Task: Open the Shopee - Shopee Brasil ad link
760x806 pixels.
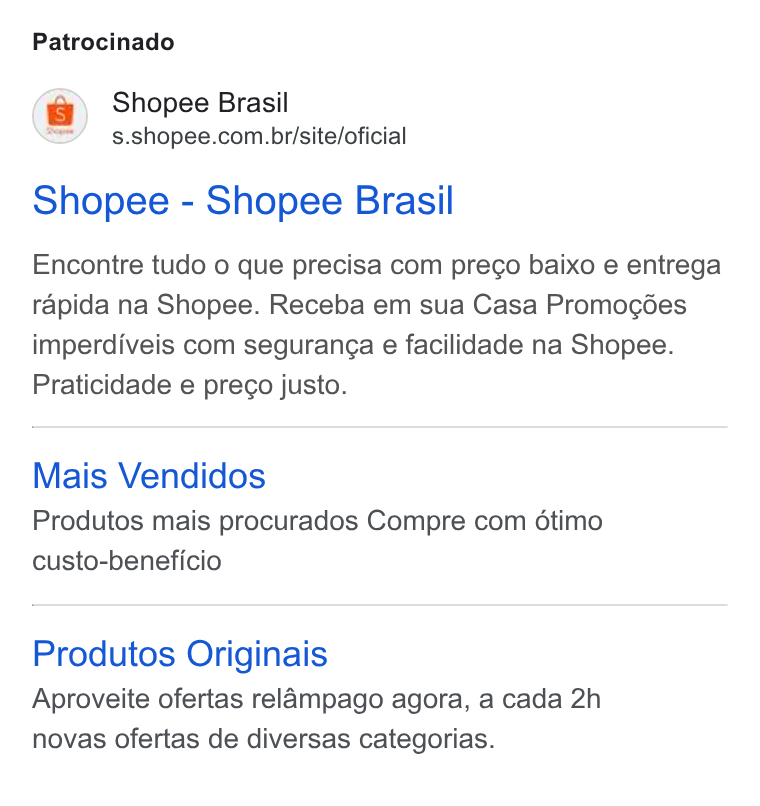Action: coord(243,200)
